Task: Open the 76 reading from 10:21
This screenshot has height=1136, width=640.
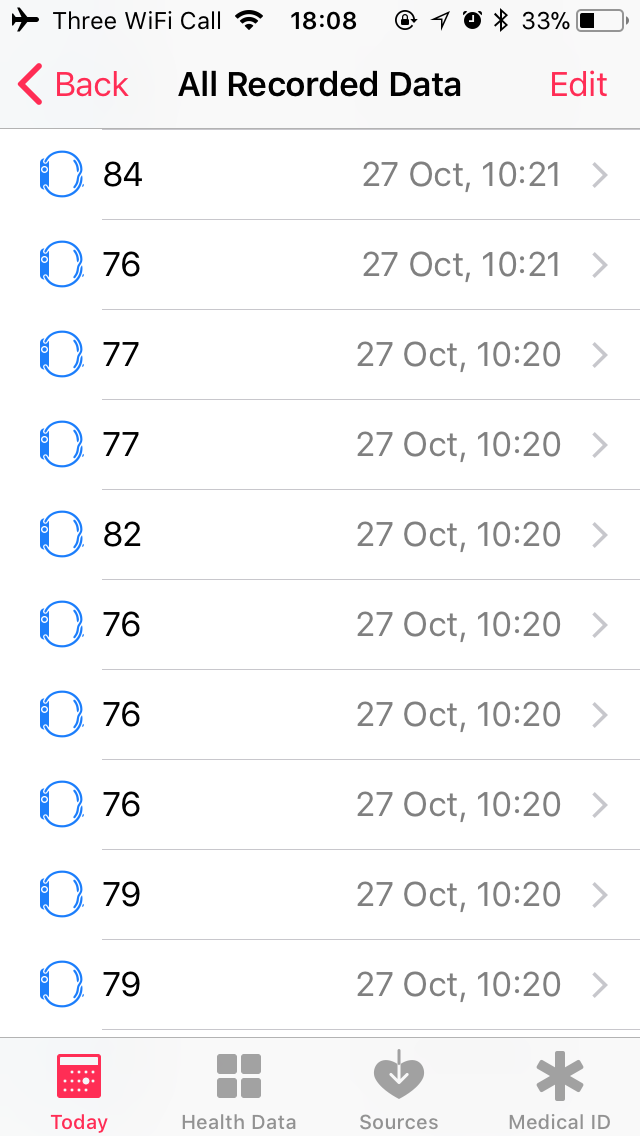Action: tap(320, 264)
